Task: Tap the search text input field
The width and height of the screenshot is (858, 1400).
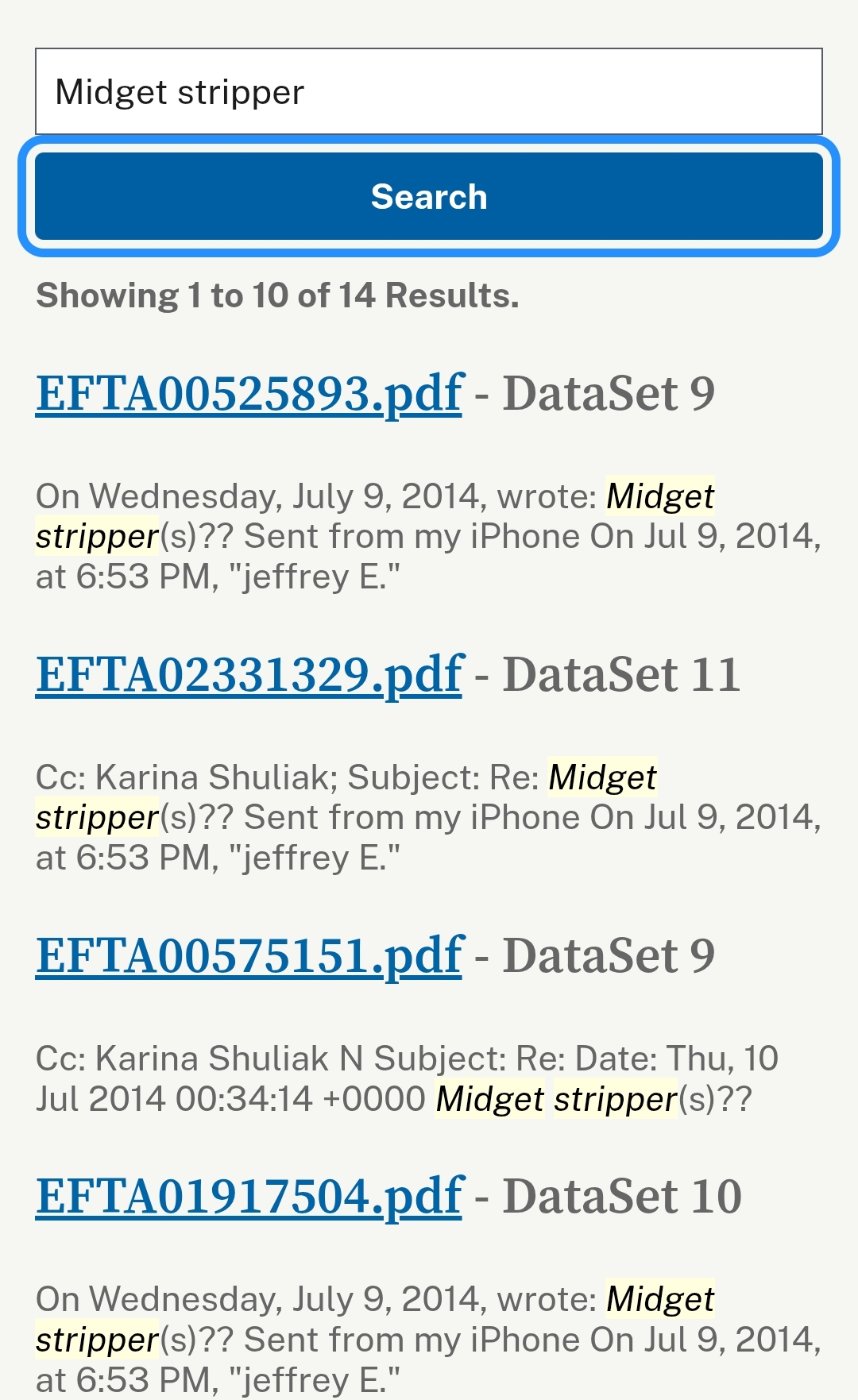Action: (x=429, y=91)
